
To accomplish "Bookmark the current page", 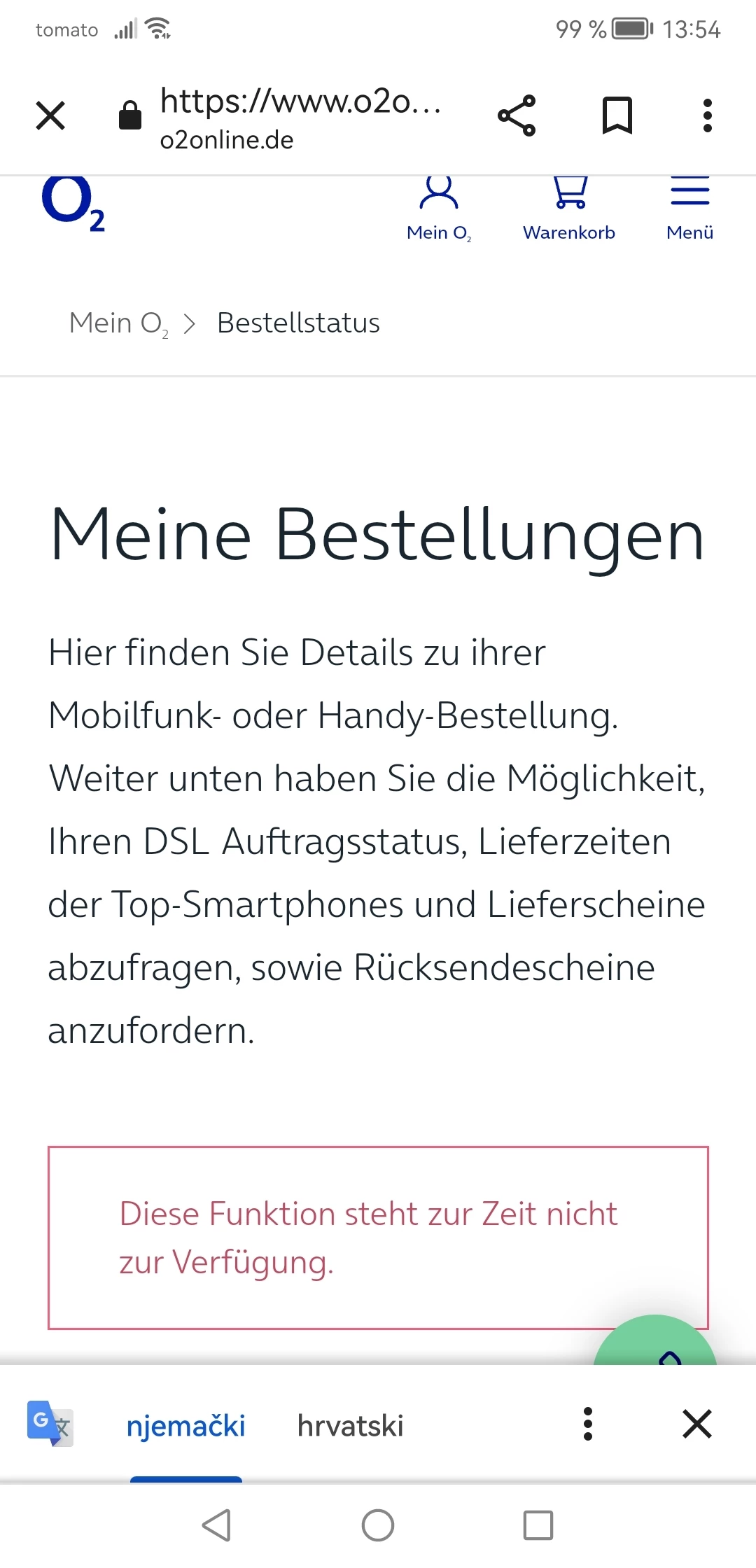I will click(x=617, y=116).
